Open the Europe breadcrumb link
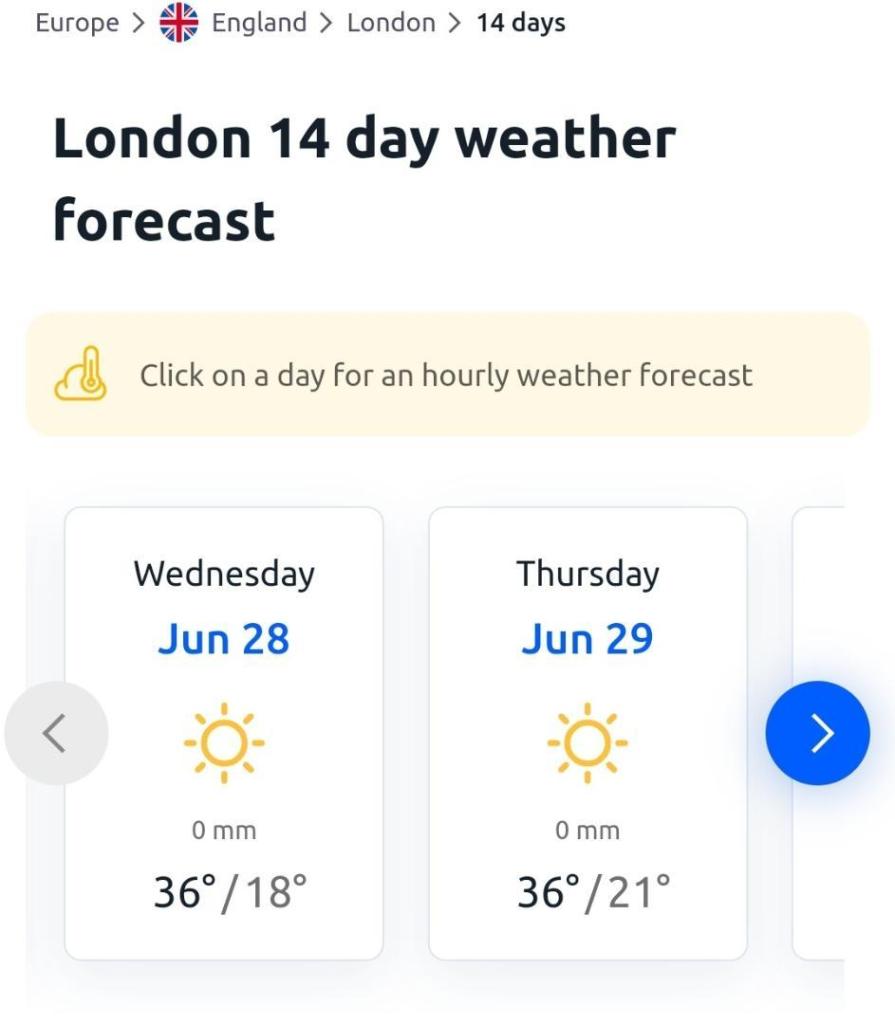The height and width of the screenshot is (1024, 895). point(78,23)
